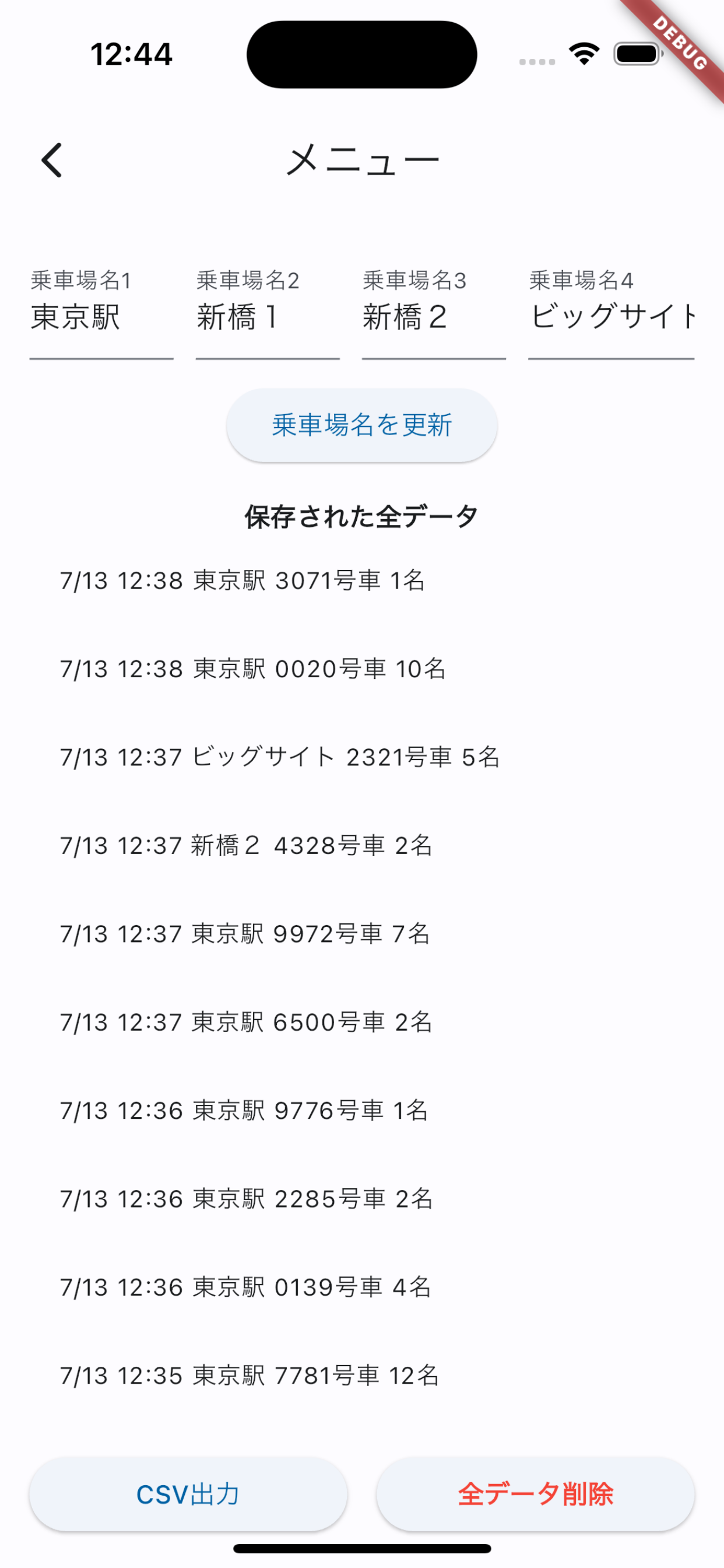This screenshot has width=724, height=1568.
Task: Select the ビッグサイト 2321号車 record
Action: point(280,757)
